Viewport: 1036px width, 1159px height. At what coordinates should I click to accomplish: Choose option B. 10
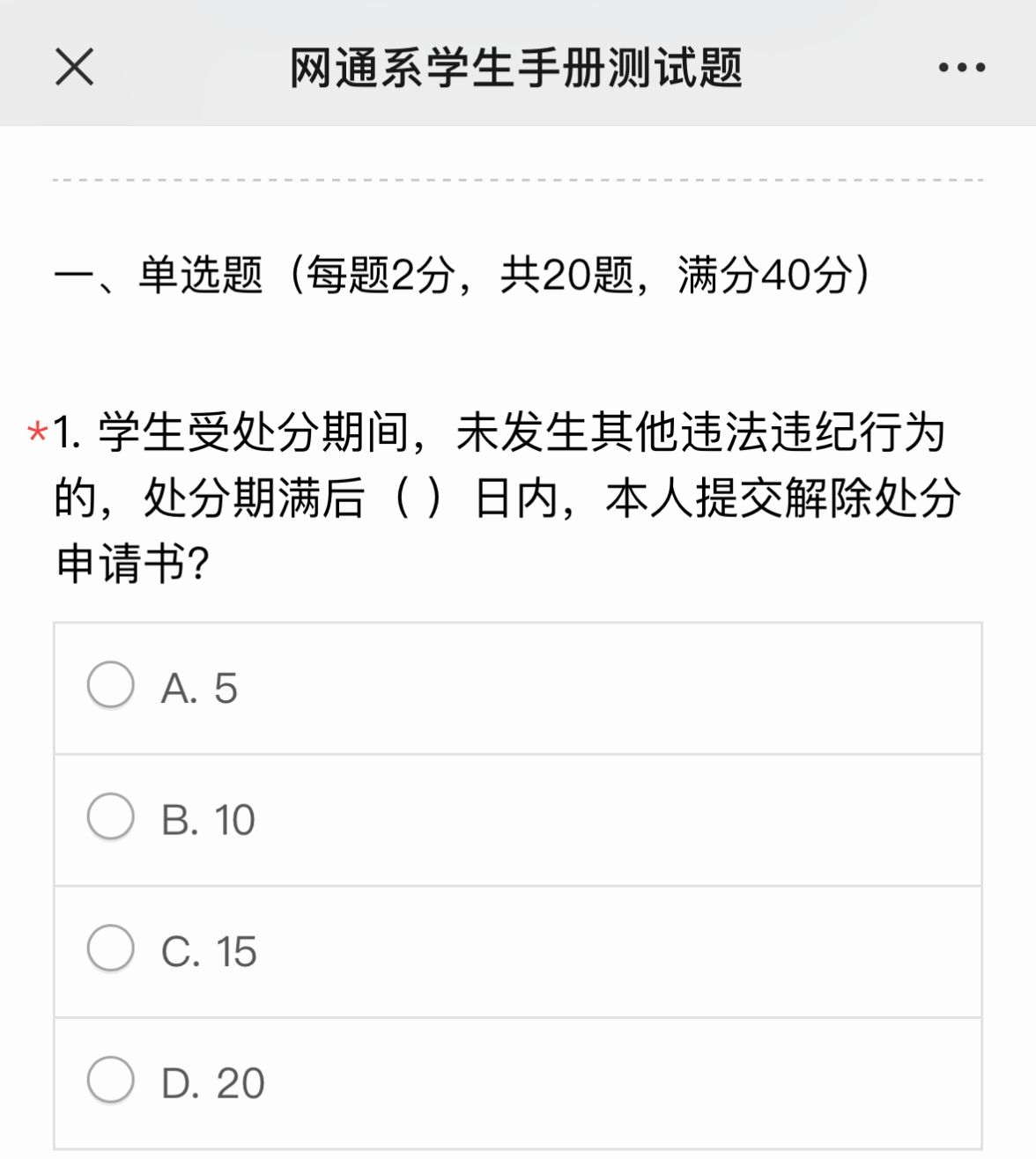point(111,816)
